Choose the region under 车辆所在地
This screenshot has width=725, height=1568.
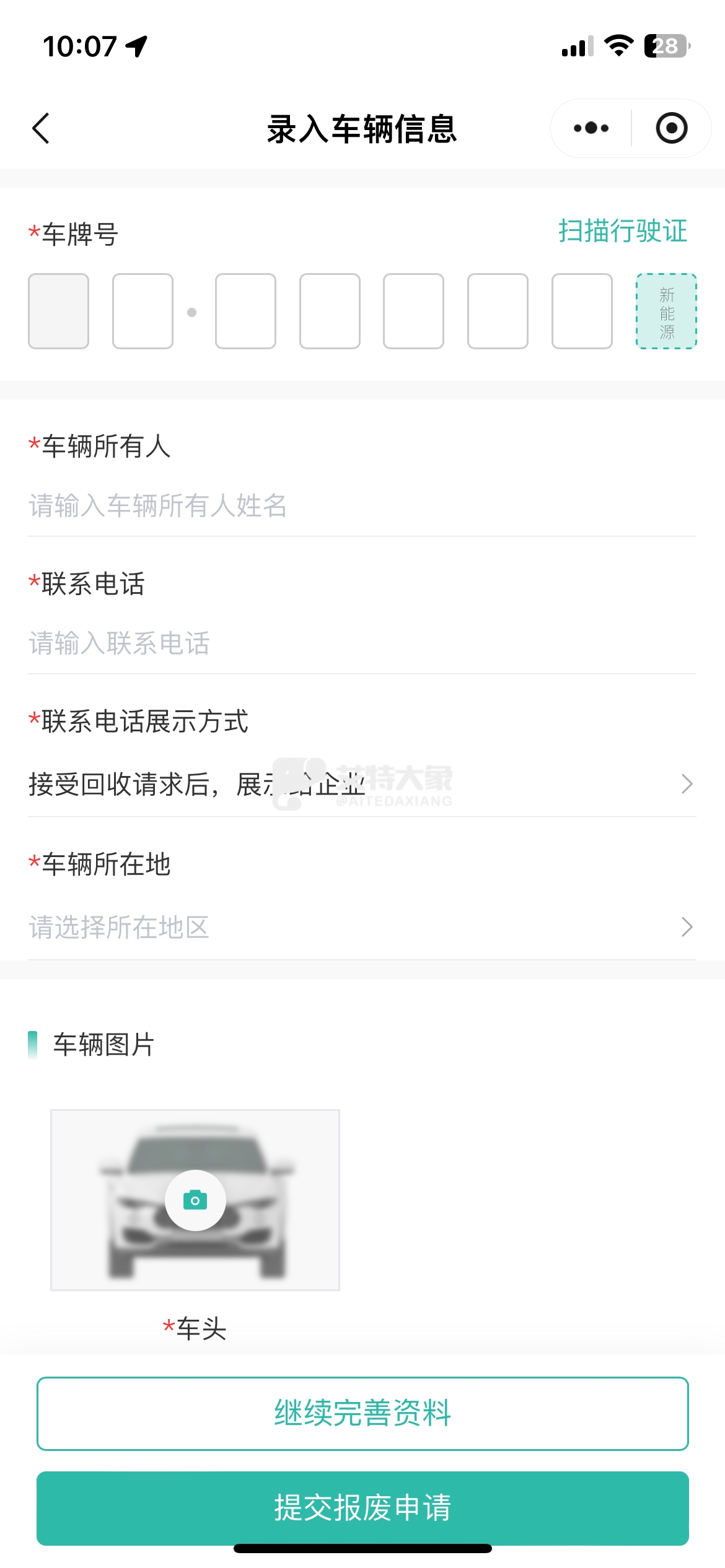[362, 927]
